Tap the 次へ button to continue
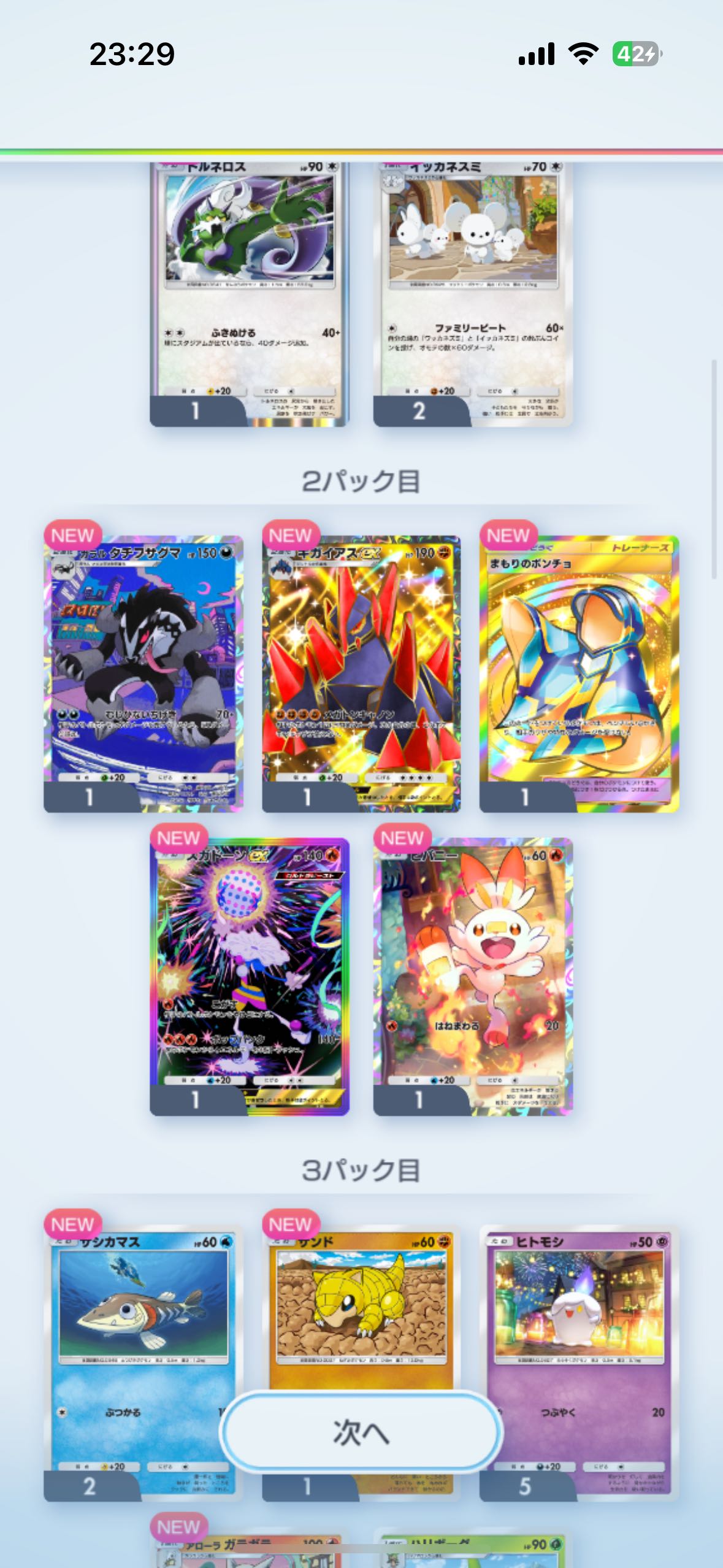Viewport: 723px width, 1568px height. (361, 1432)
